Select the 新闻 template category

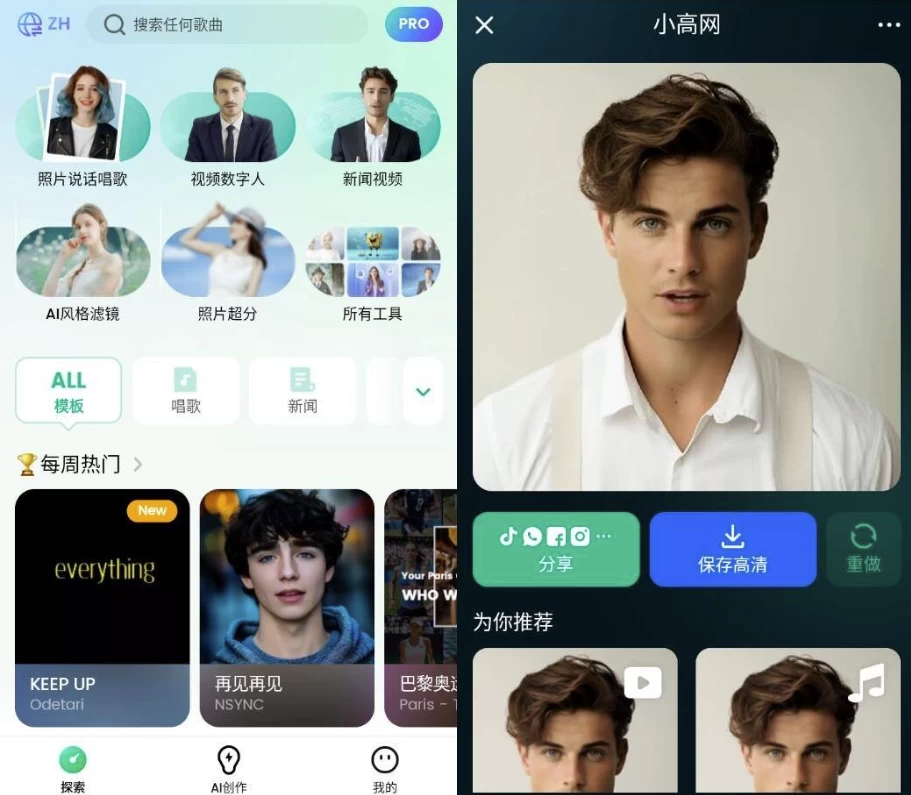point(302,390)
